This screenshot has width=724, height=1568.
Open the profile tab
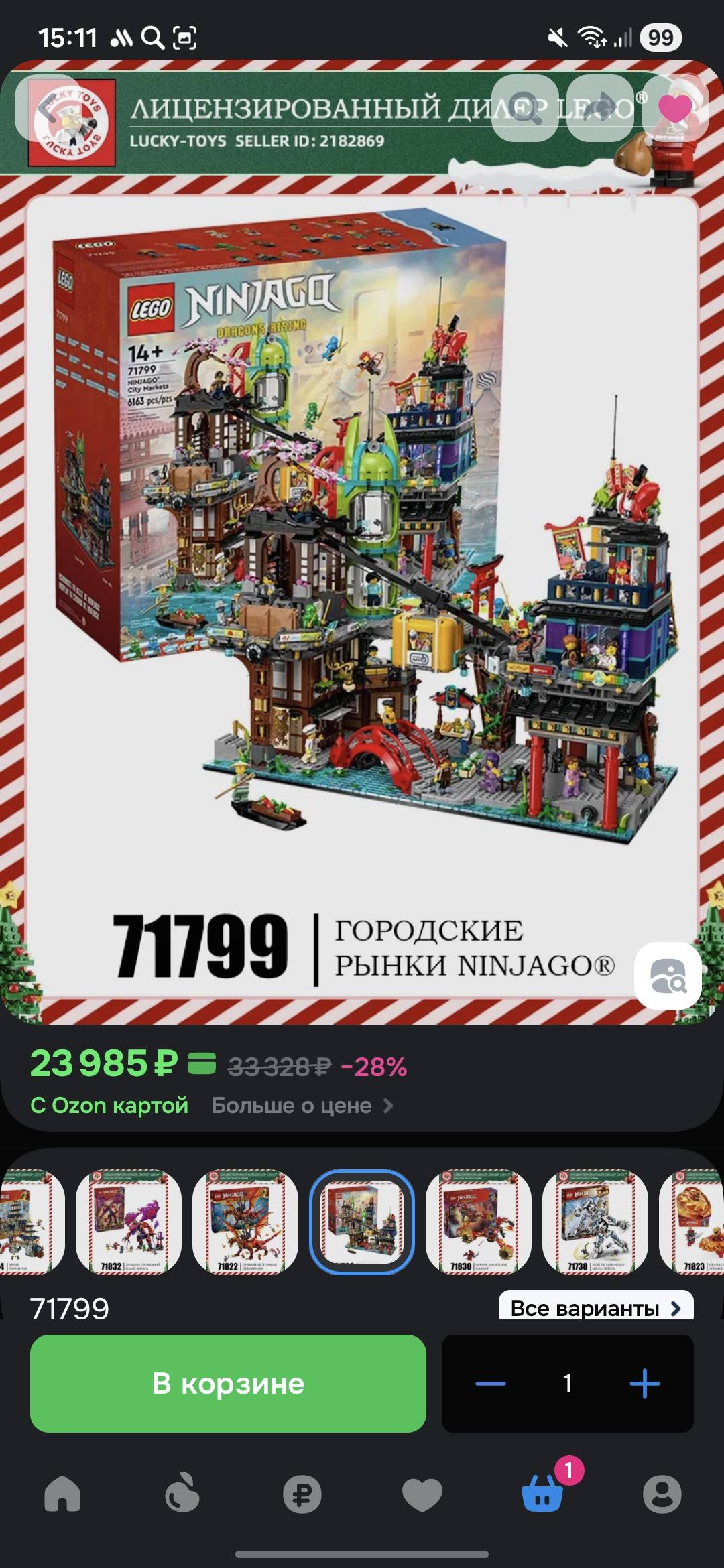pos(662,1494)
